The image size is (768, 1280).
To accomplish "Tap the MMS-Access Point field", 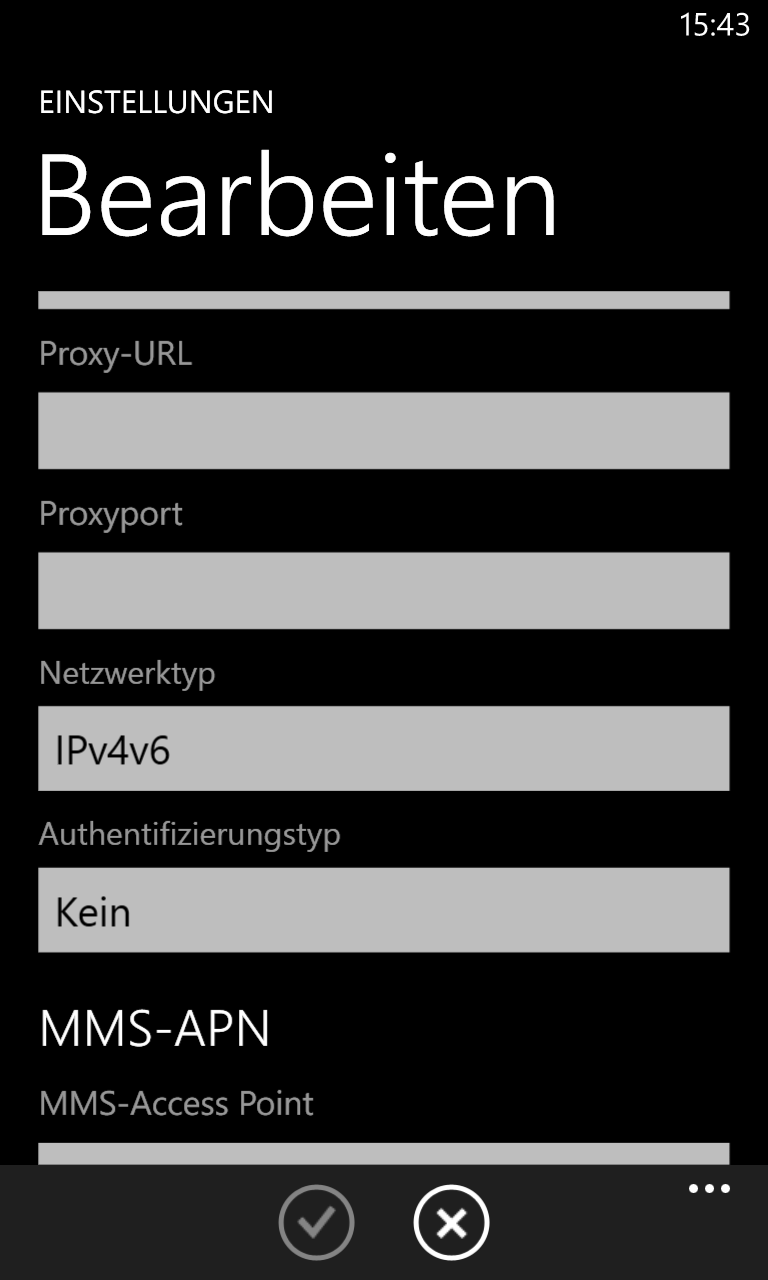I will click(x=384, y=1154).
